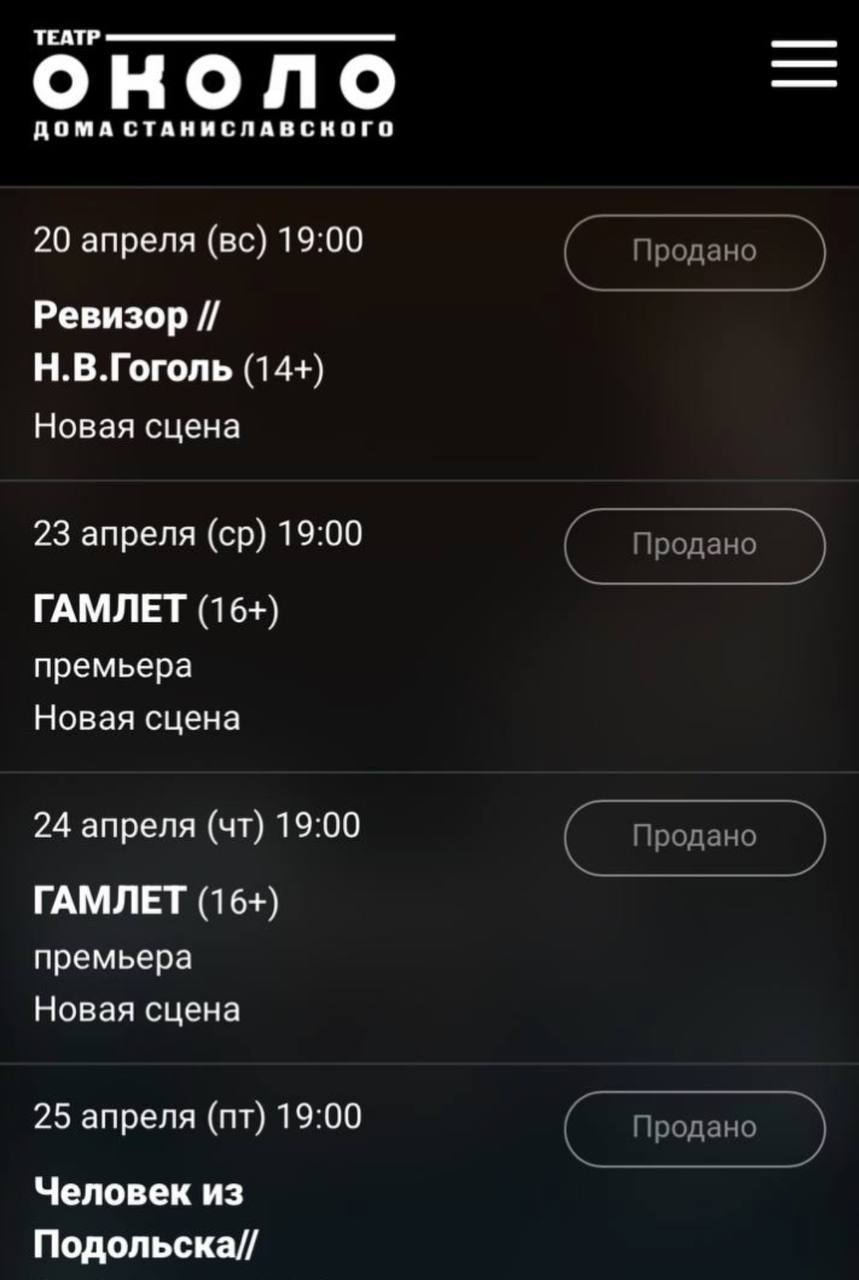Screen dimensions: 859x1280
Task: Select the Продано button for 24 апреля
Action: click(694, 837)
